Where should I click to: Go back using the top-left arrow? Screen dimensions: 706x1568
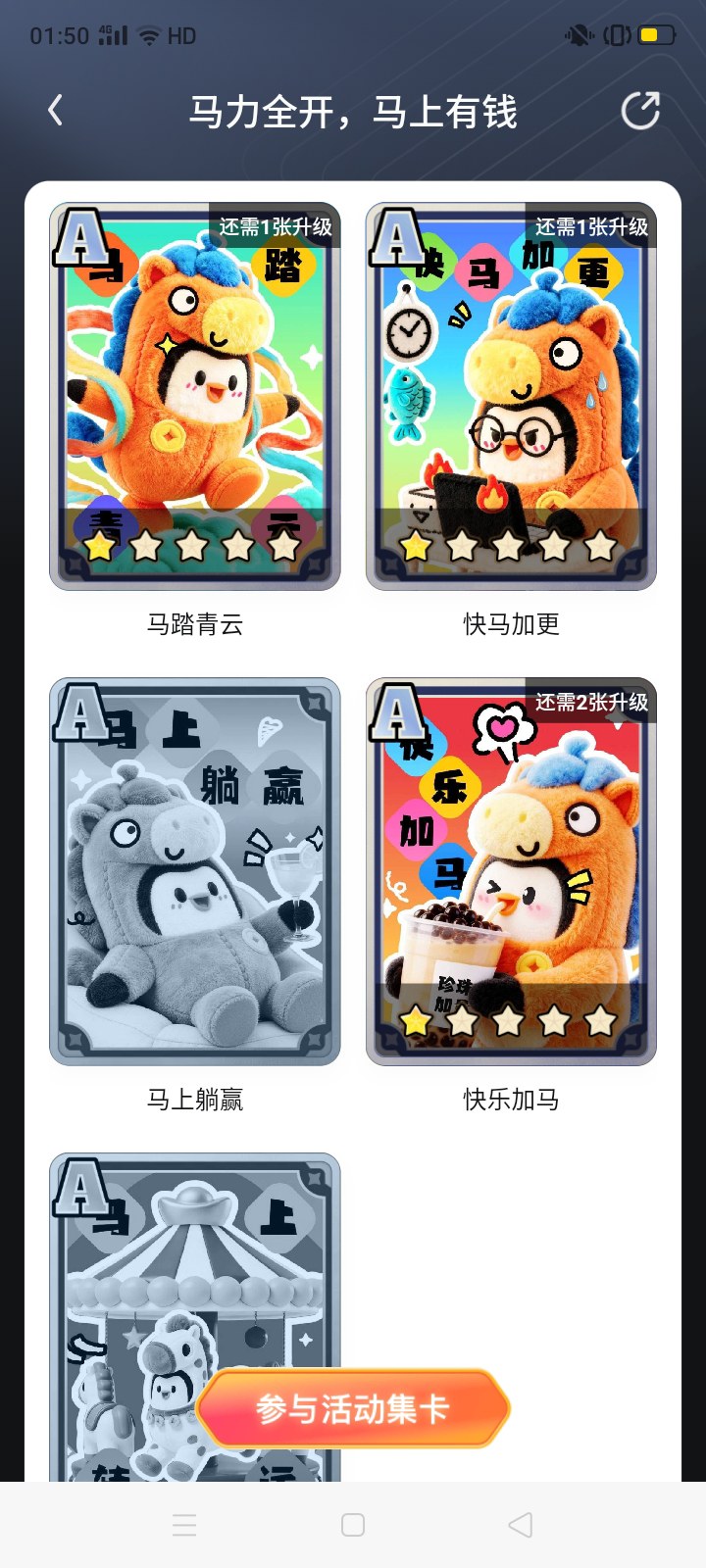point(56,111)
